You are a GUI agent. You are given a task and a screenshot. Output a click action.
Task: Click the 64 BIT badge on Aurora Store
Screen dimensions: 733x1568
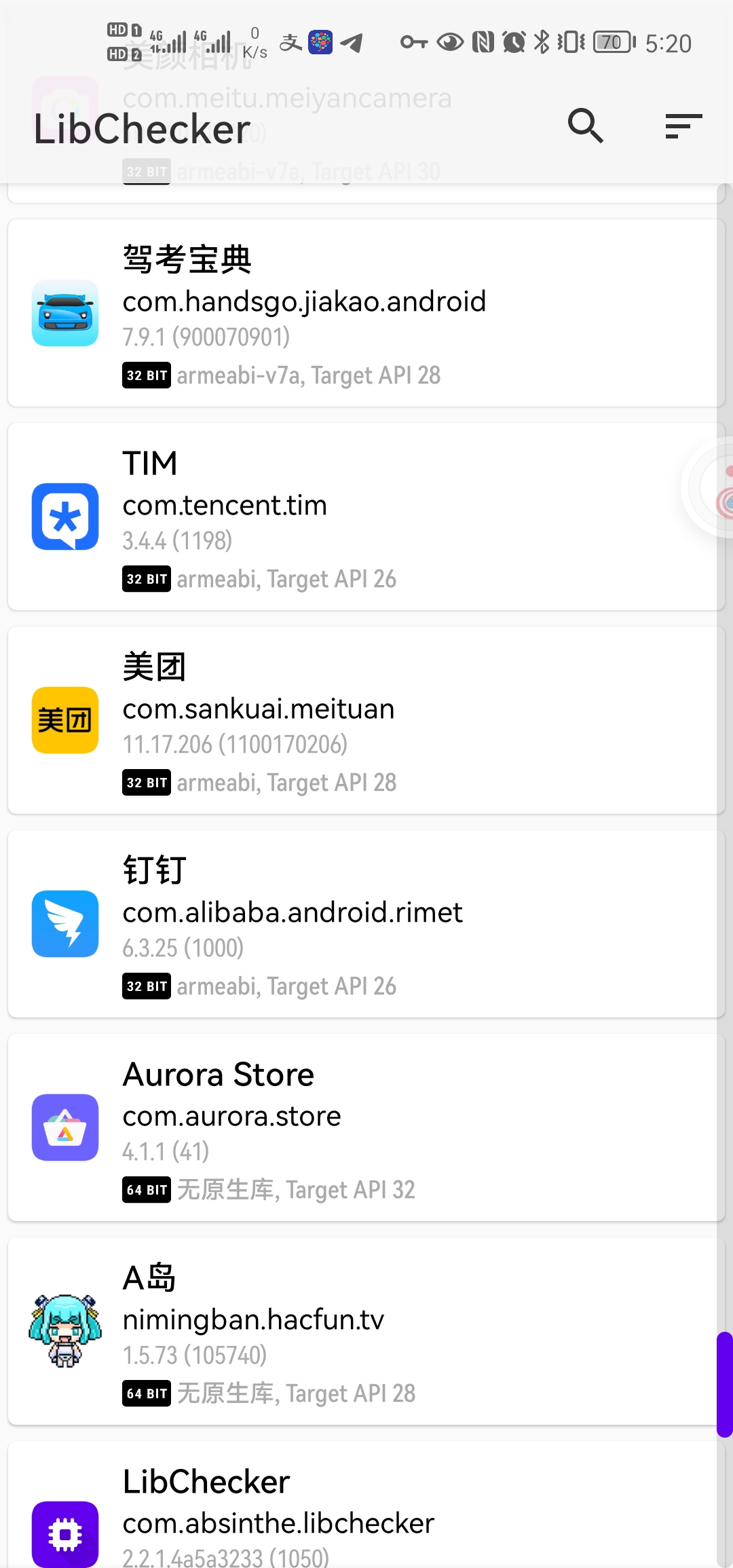click(146, 1189)
